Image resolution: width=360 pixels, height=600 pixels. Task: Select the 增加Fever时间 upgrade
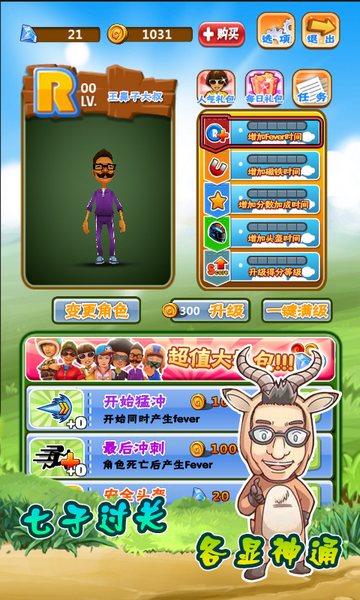point(262,132)
